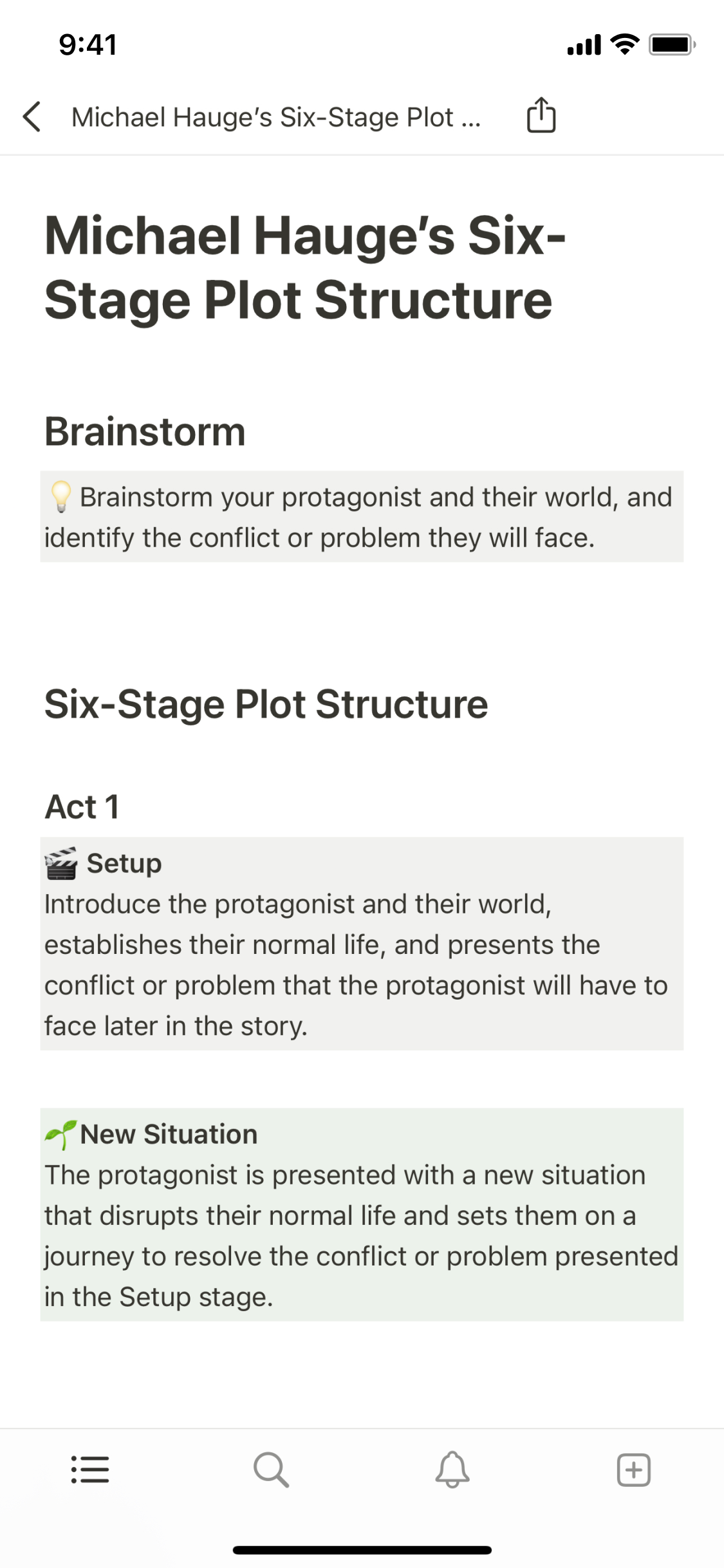Open search from the bottom bar

(x=271, y=1470)
